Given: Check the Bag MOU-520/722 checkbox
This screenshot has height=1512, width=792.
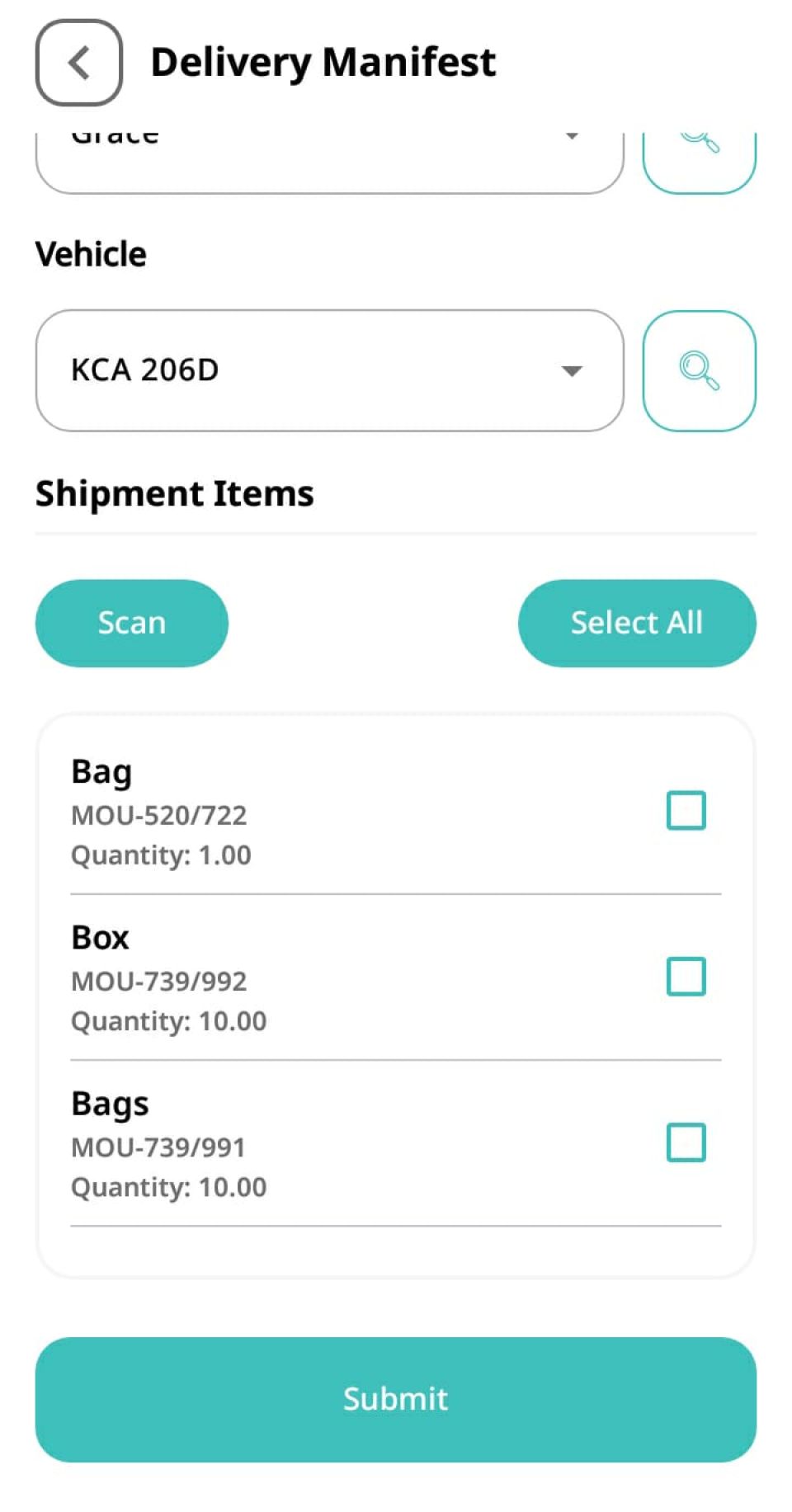Looking at the screenshot, I should (x=686, y=810).
